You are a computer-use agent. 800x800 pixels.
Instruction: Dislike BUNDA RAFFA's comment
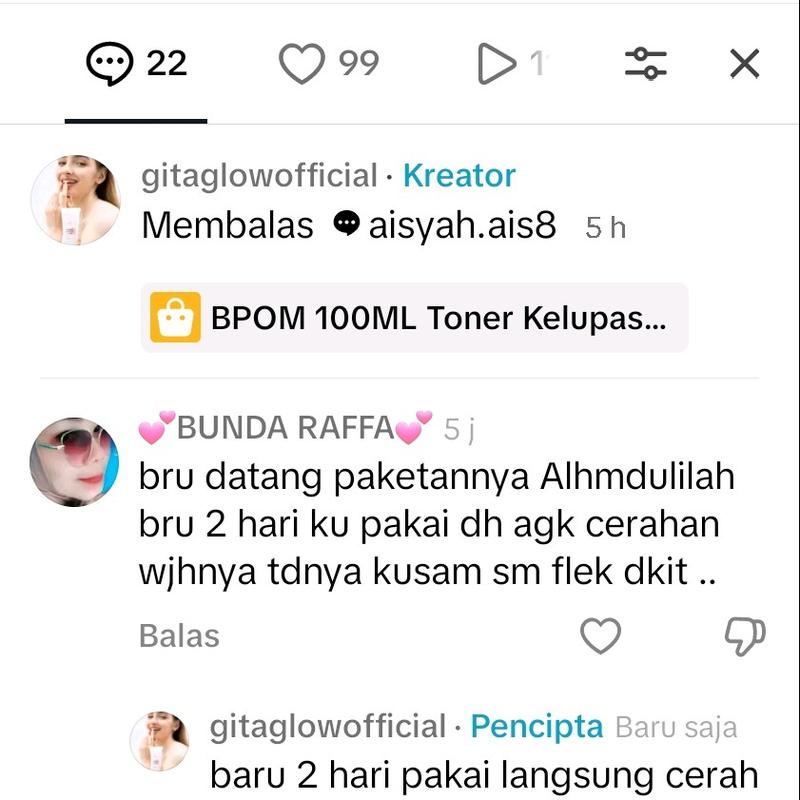click(x=744, y=636)
